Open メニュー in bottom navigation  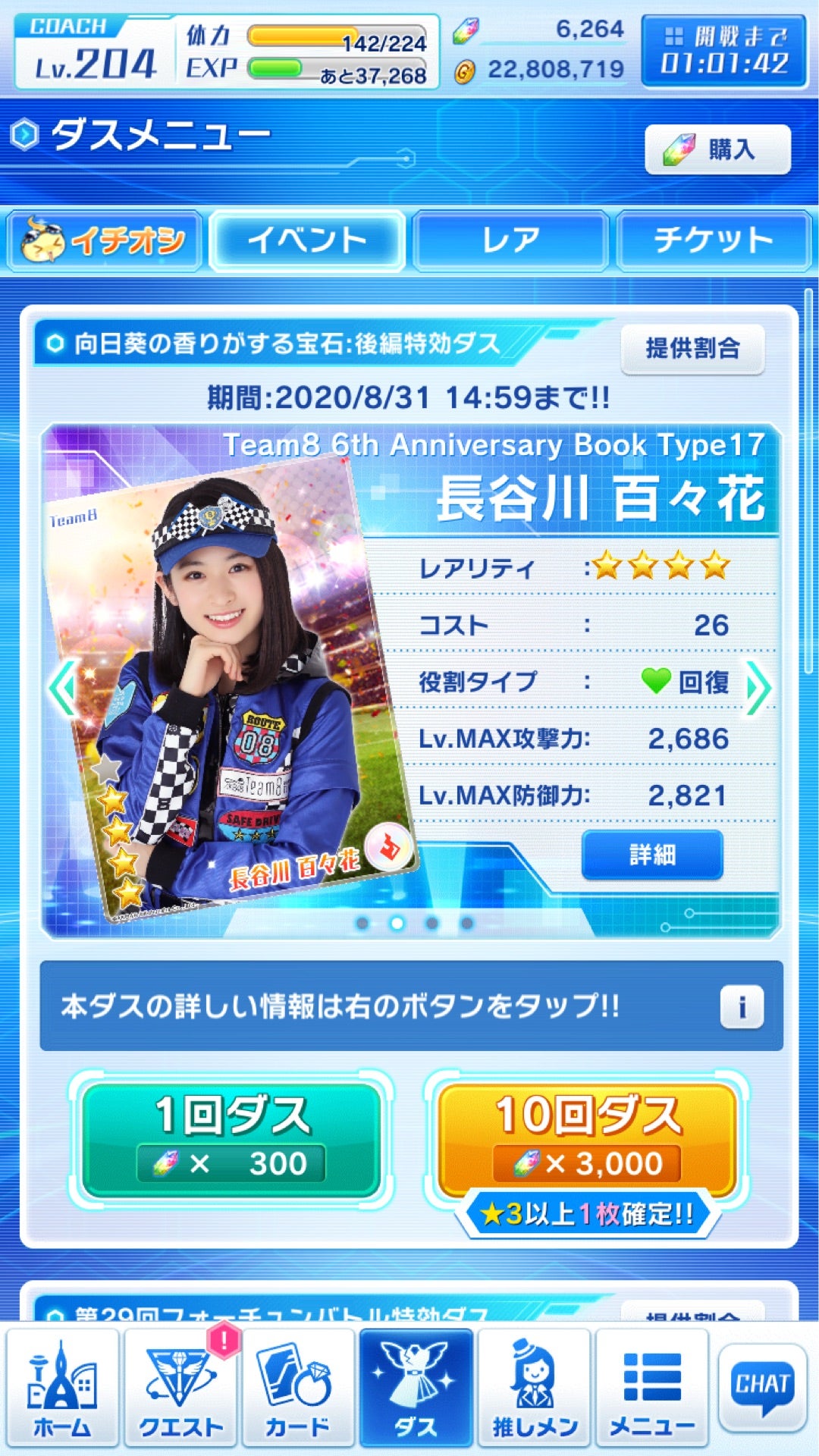pos(651,1388)
